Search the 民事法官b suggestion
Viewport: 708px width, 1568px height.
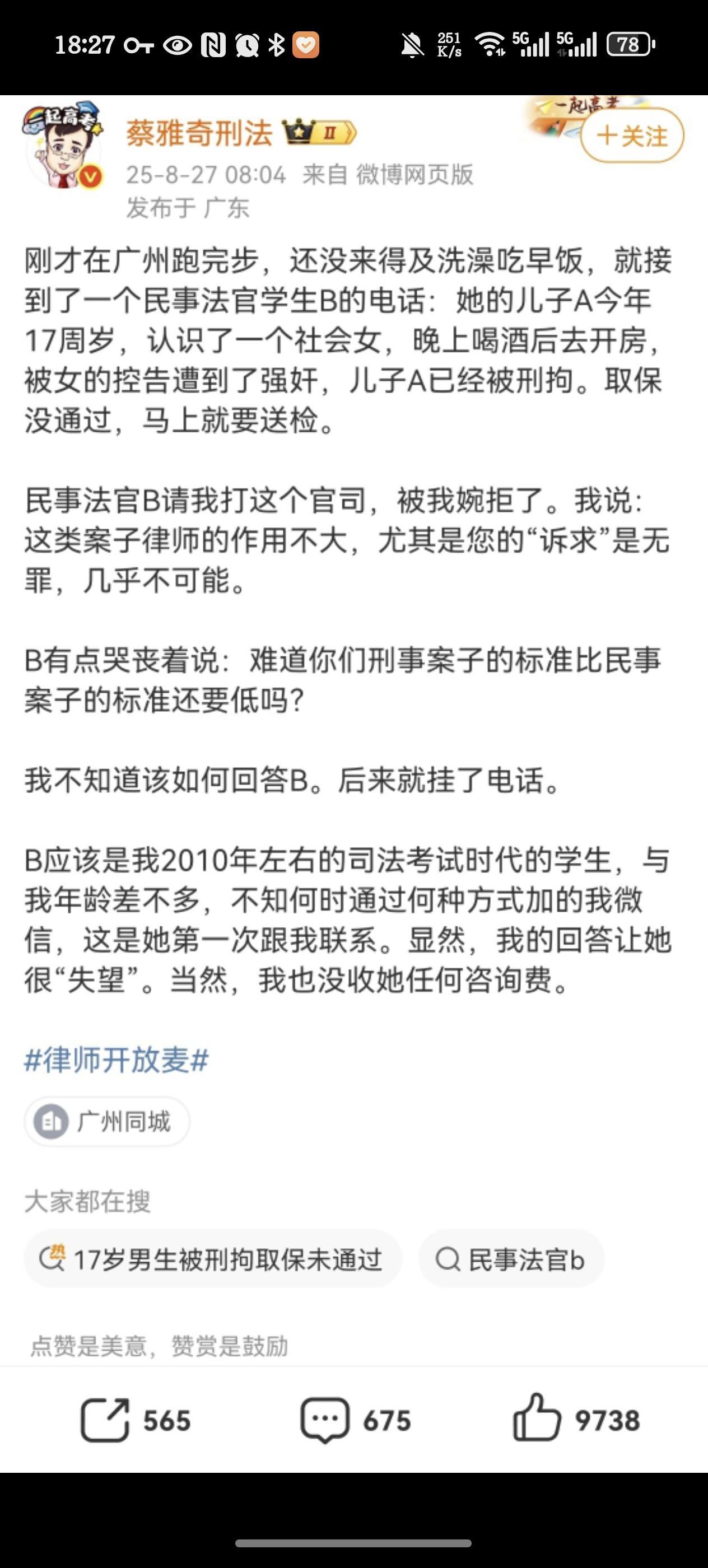pos(511,1259)
